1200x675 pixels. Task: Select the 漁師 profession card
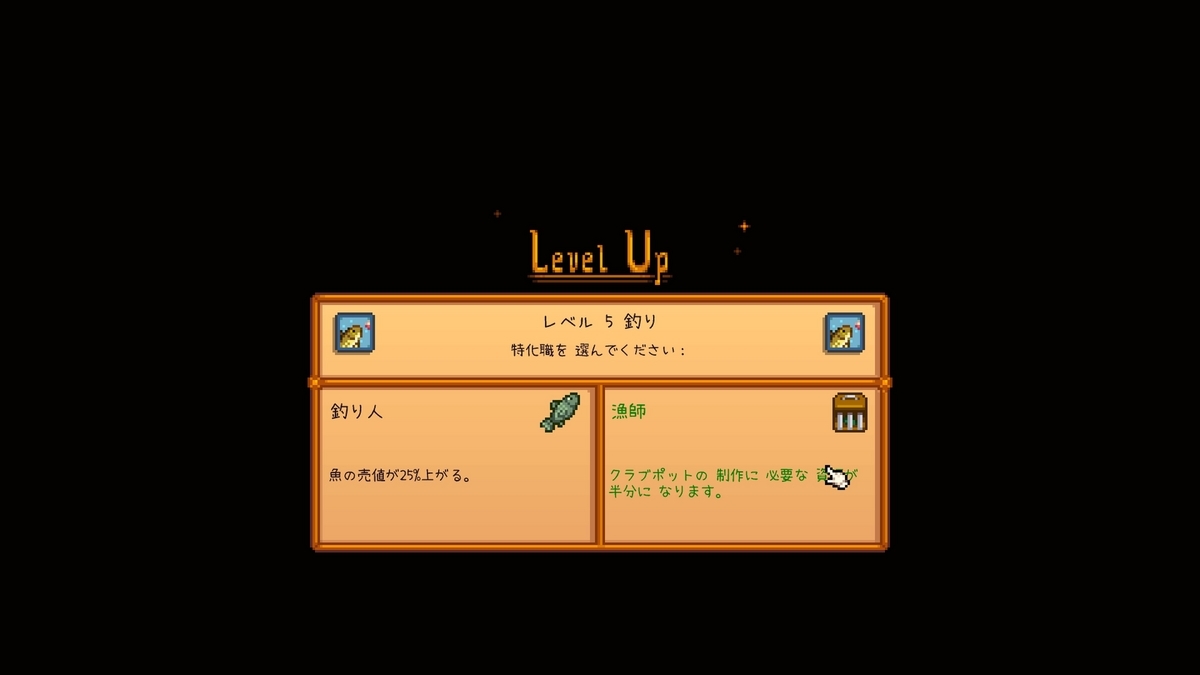(x=741, y=465)
